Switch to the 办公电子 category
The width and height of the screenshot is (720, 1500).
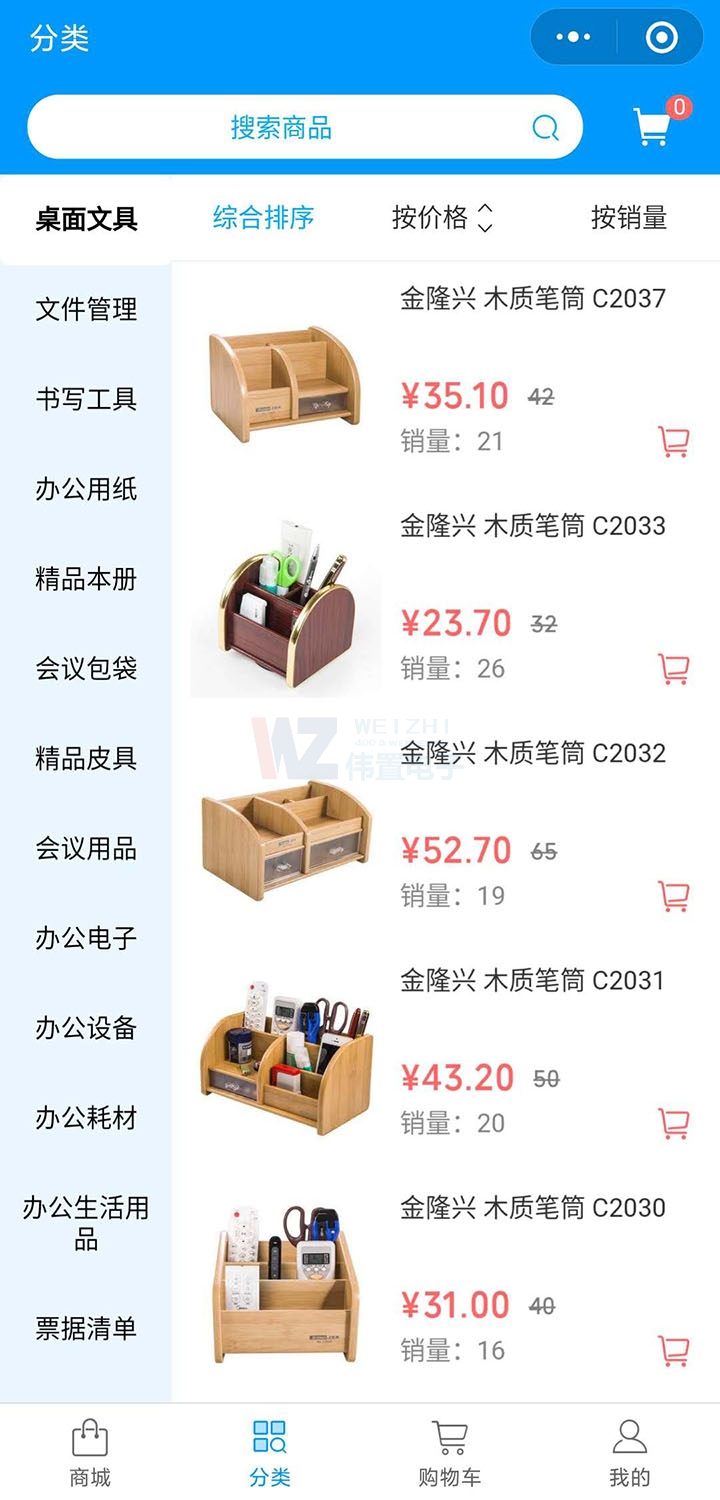(x=86, y=938)
